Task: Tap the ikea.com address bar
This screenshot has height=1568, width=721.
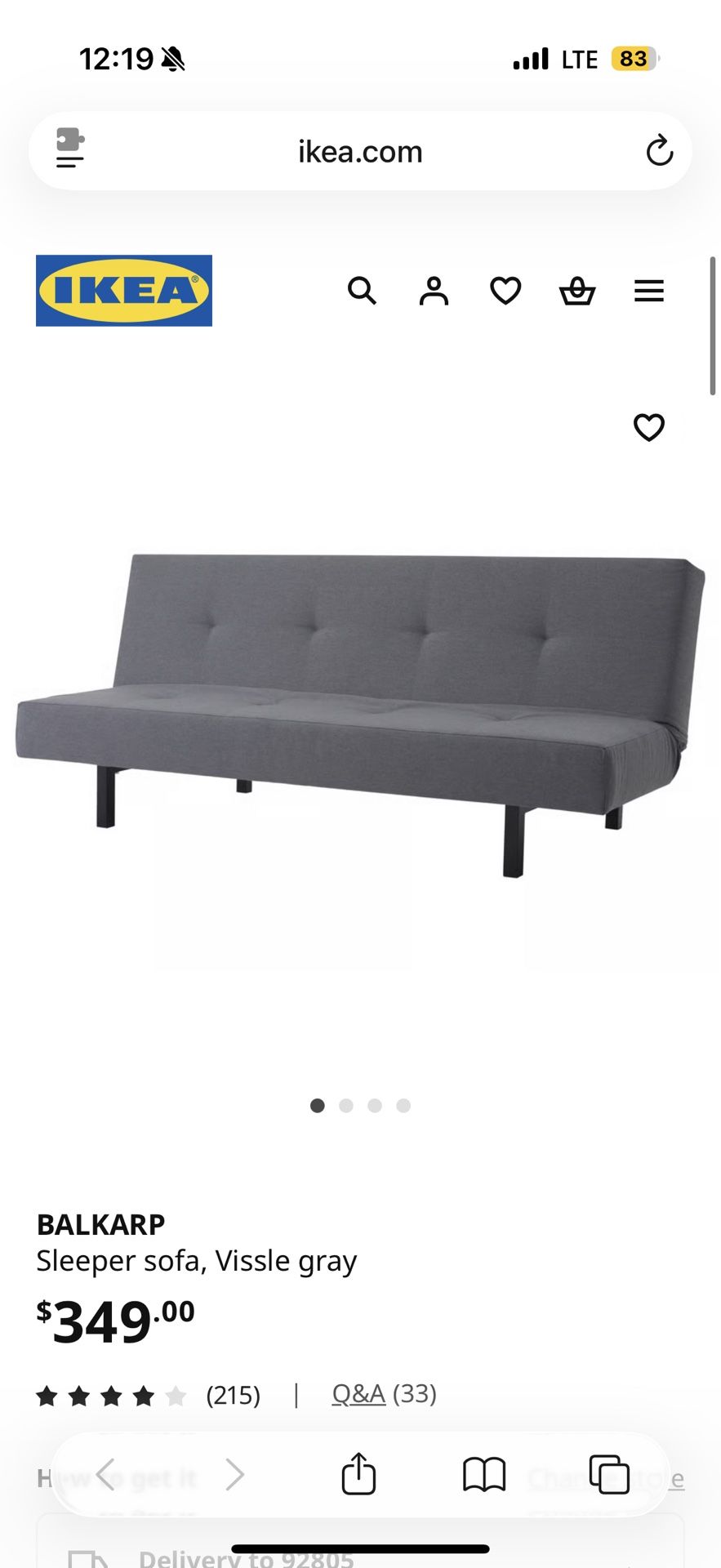Action: (x=360, y=150)
